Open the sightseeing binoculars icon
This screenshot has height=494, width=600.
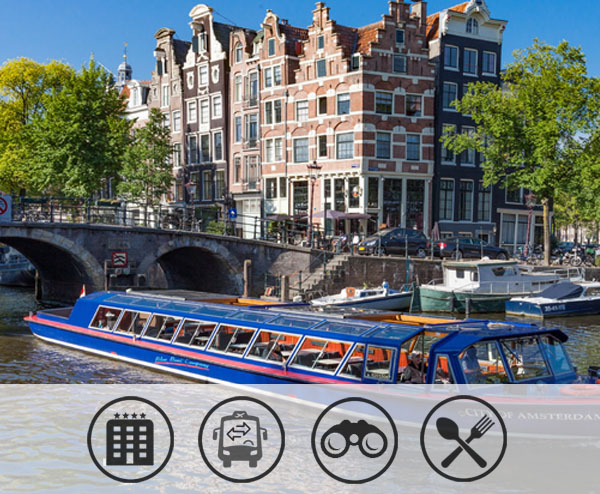point(354,440)
